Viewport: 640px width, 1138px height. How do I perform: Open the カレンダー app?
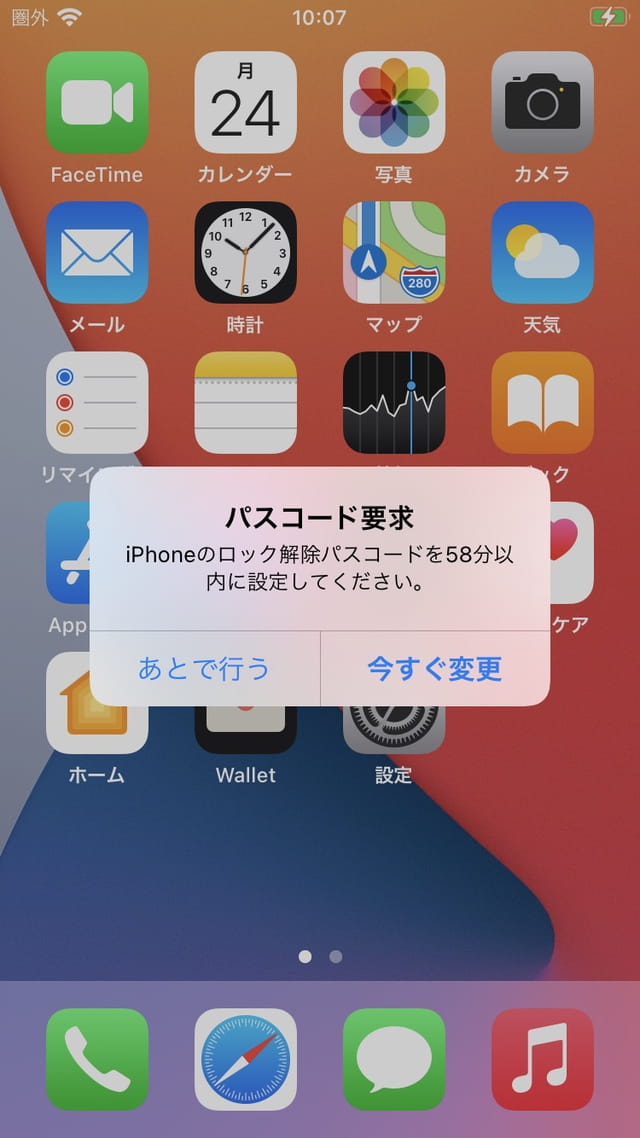click(x=245, y=102)
